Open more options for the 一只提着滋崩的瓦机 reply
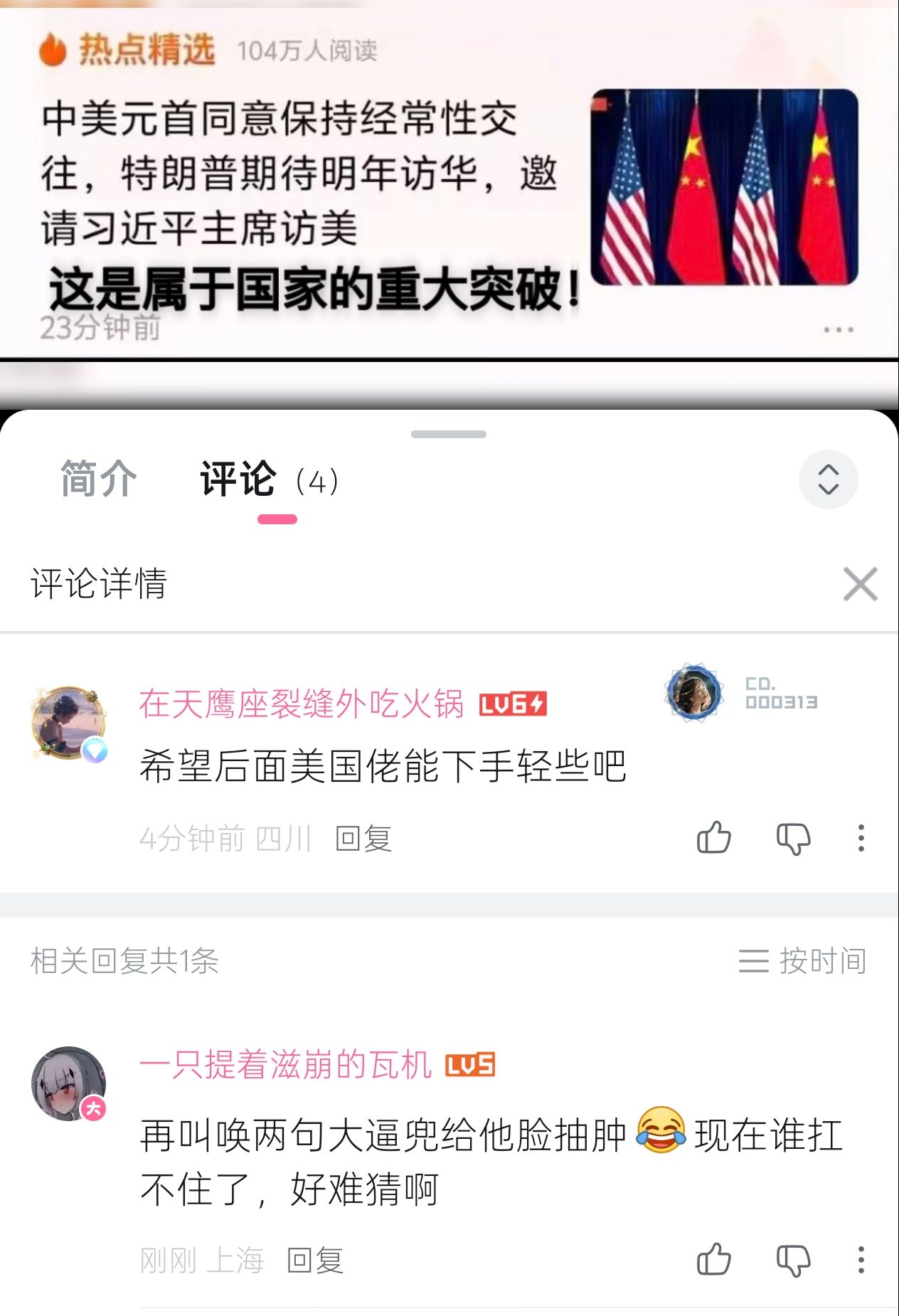Image resolution: width=899 pixels, height=1316 pixels. [x=861, y=1260]
